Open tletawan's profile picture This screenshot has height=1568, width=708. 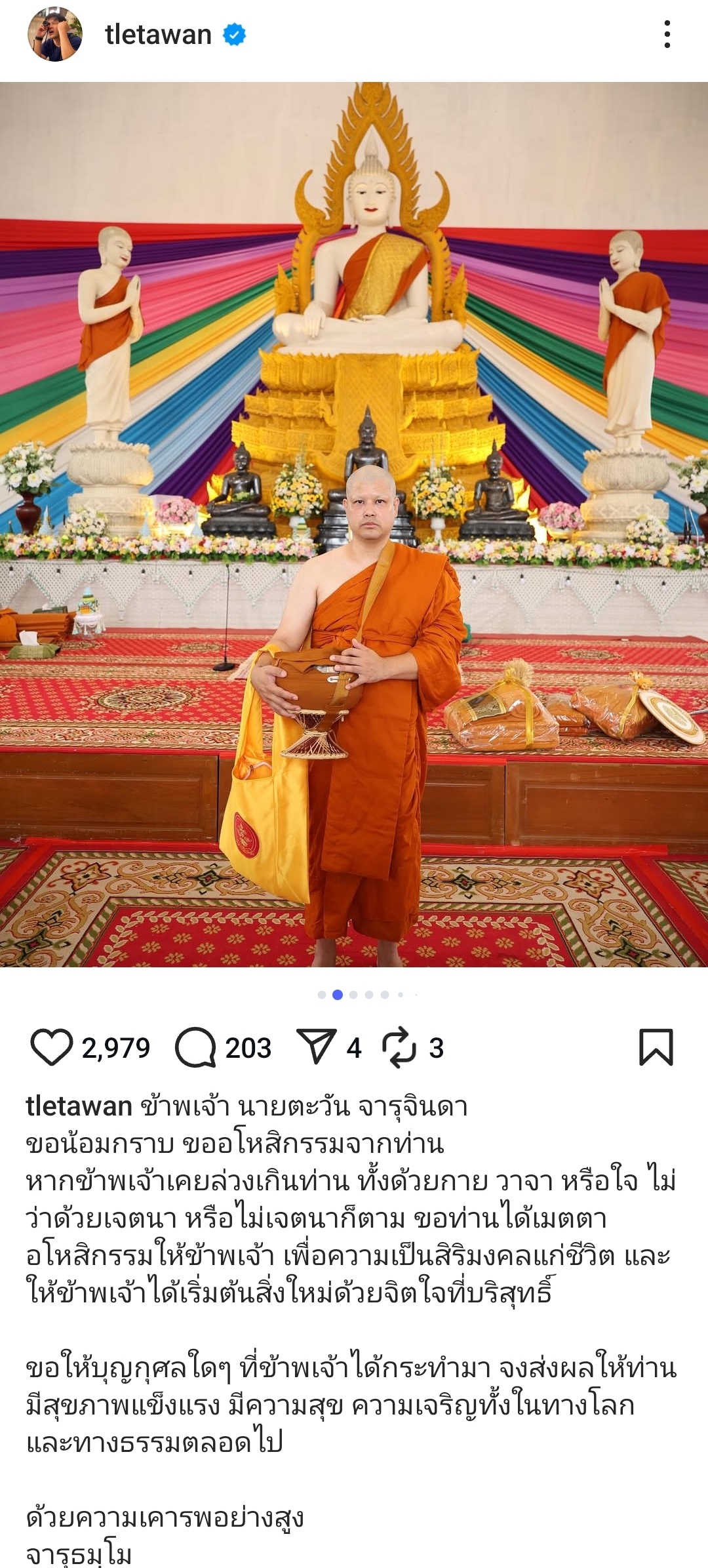[x=55, y=35]
